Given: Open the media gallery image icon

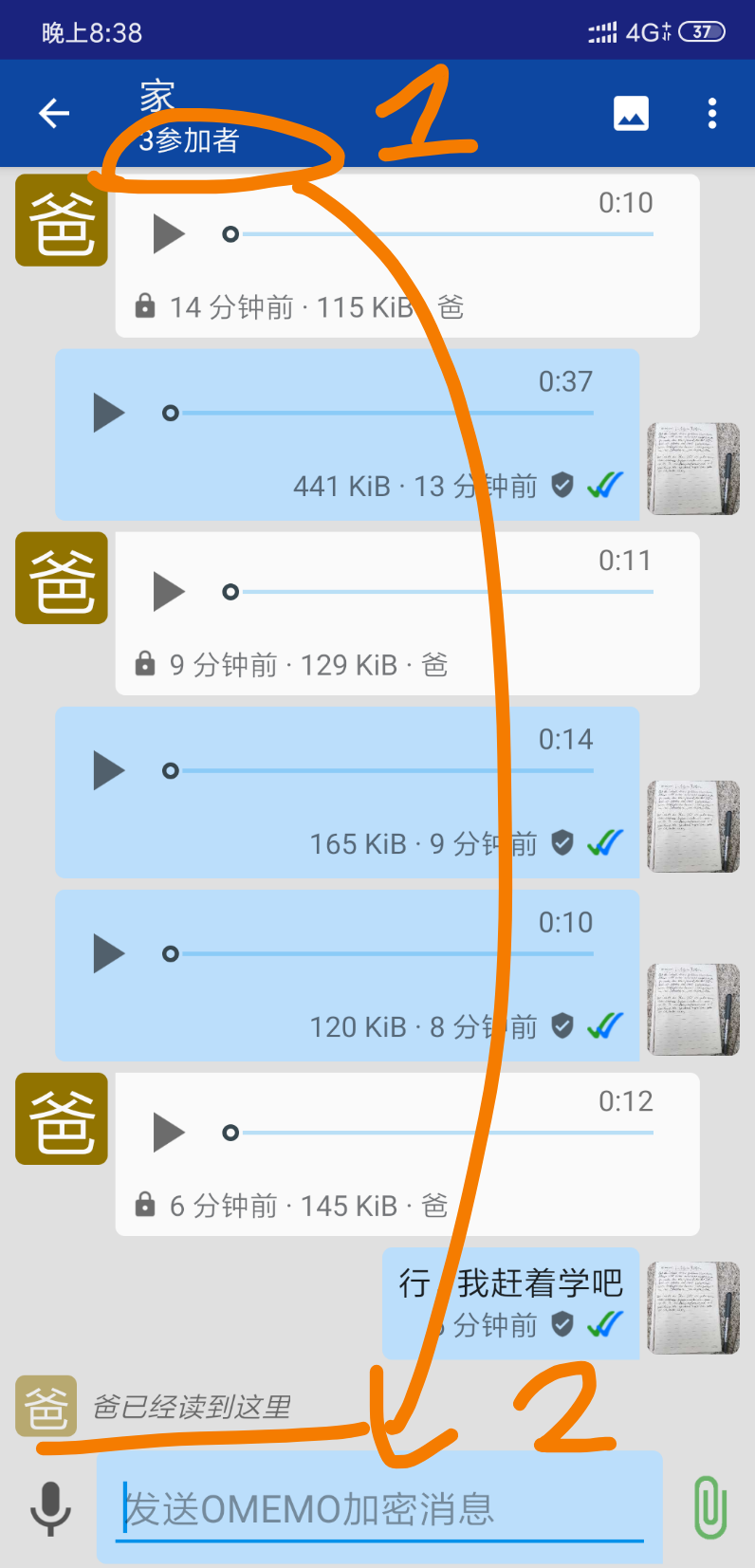Looking at the screenshot, I should pos(631,114).
